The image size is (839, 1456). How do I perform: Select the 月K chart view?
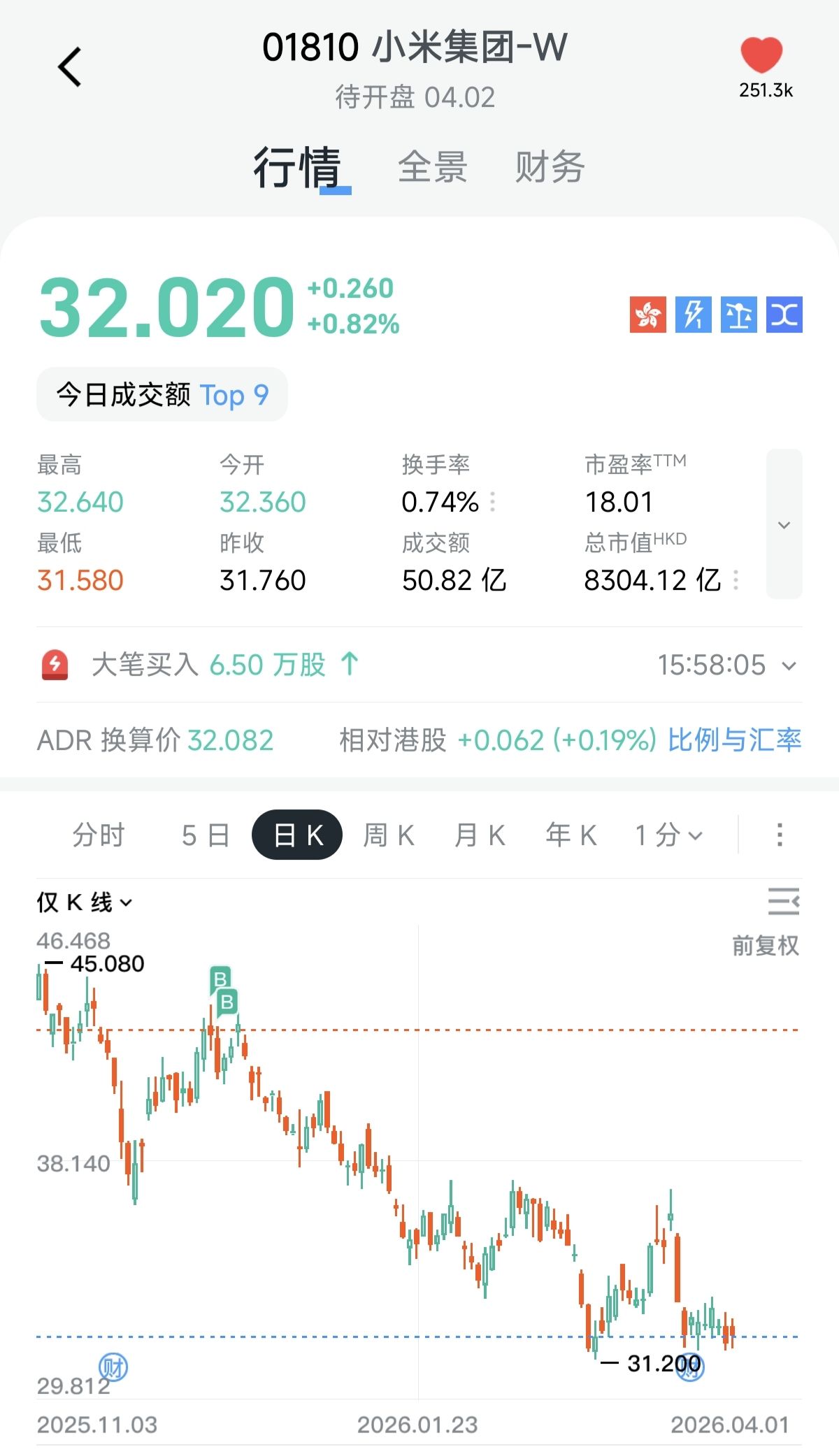click(480, 835)
